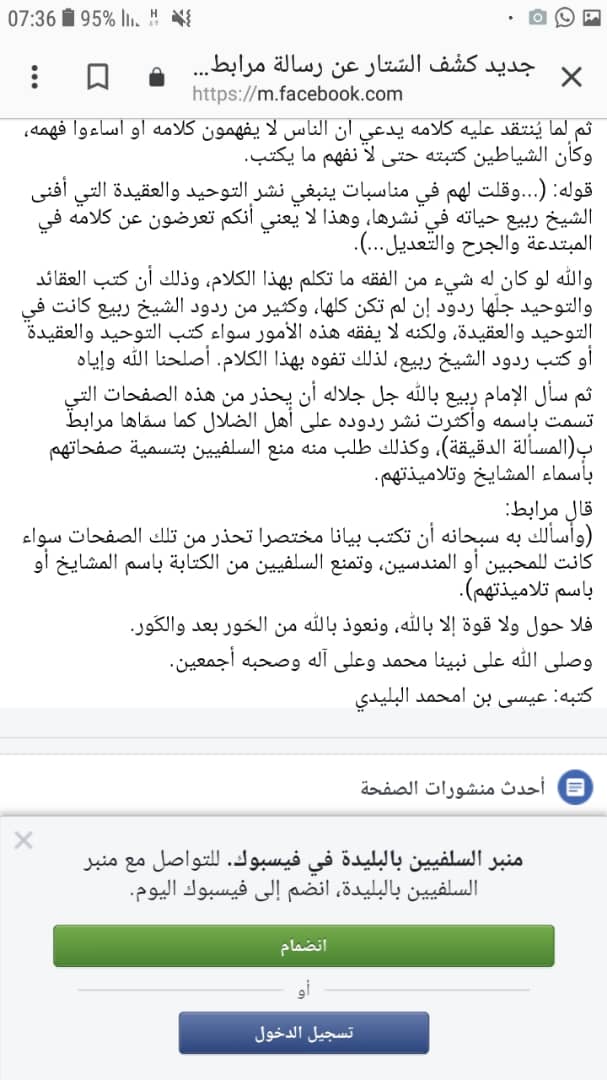Tap the تسجيل الدخول login button

304,1032
